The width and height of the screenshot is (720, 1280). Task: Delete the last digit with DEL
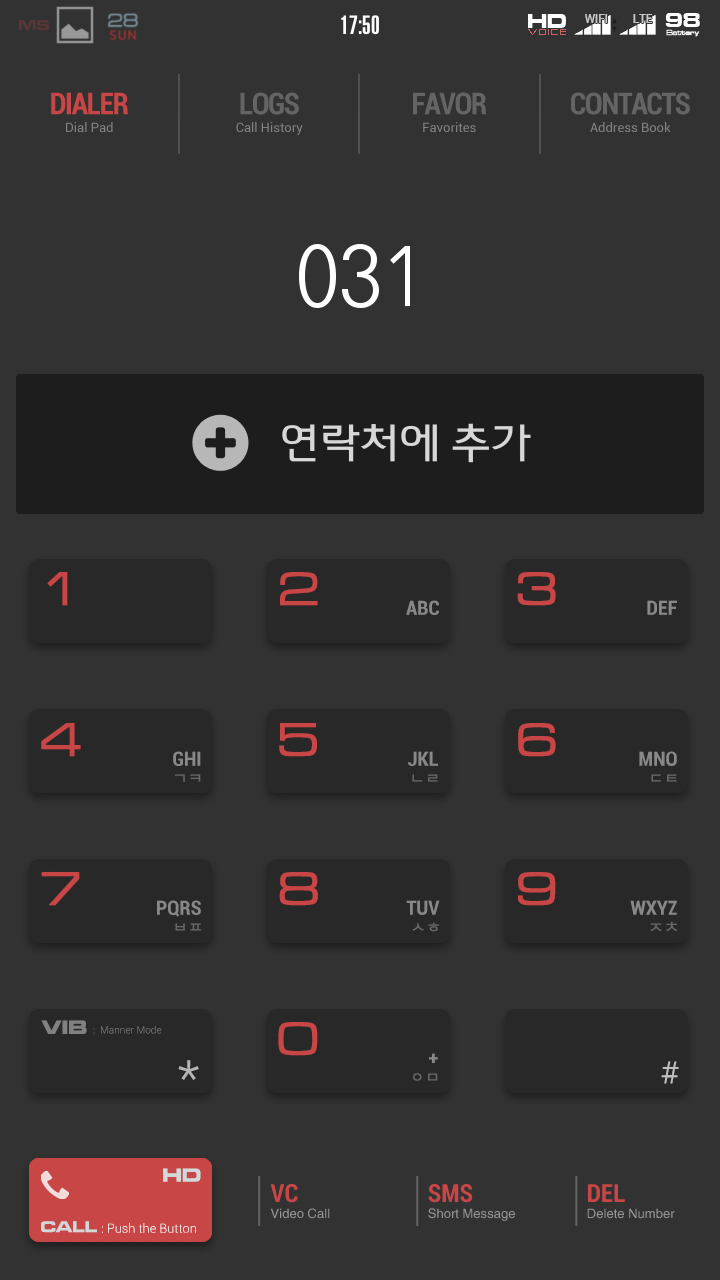pos(630,1201)
